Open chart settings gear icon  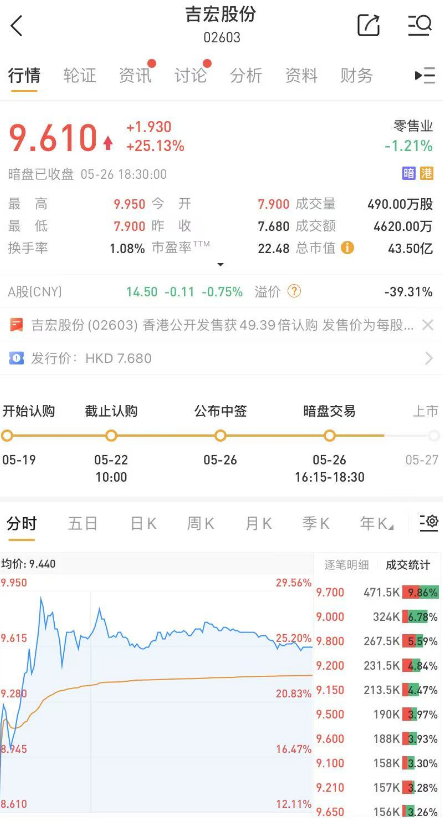point(429,522)
